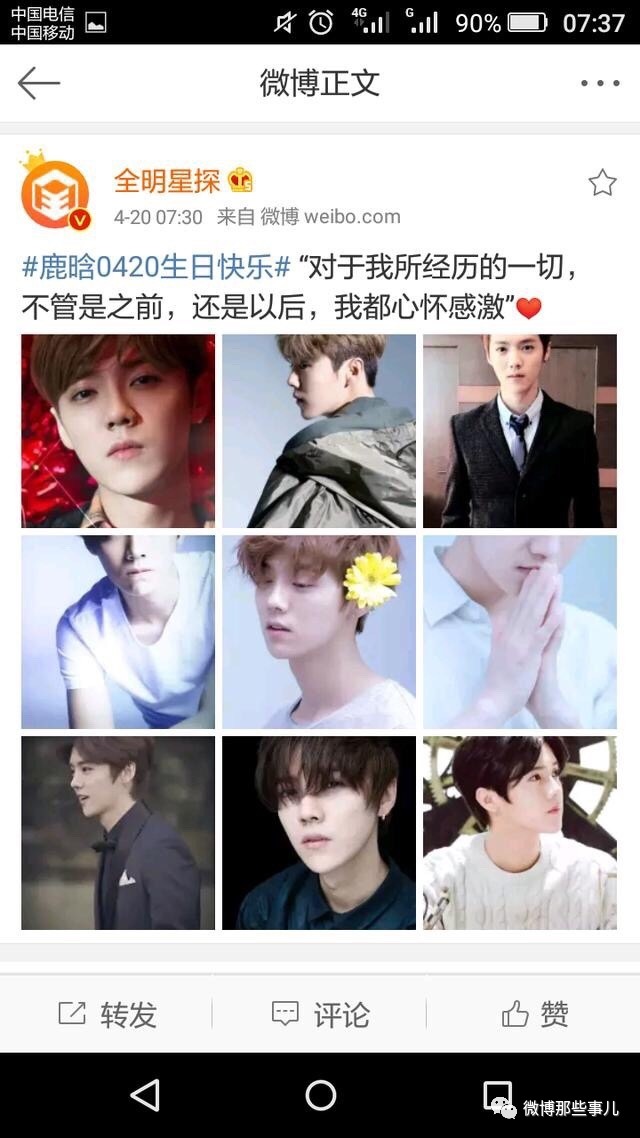Image resolution: width=640 pixels, height=1138 pixels.
Task: Tap the system back triangle button
Action: (x=145, y=1095)
